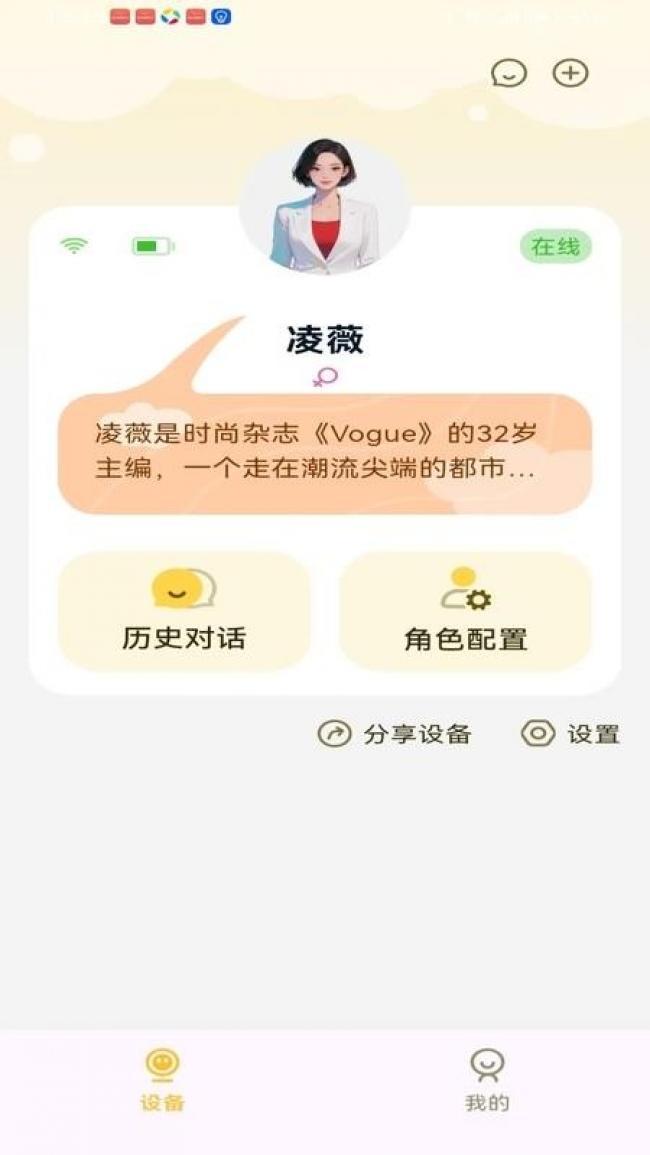Expand 凌薇's character description bubble
The height and width of the screenshot is (1155, 650).
click(x=324, y=453)
